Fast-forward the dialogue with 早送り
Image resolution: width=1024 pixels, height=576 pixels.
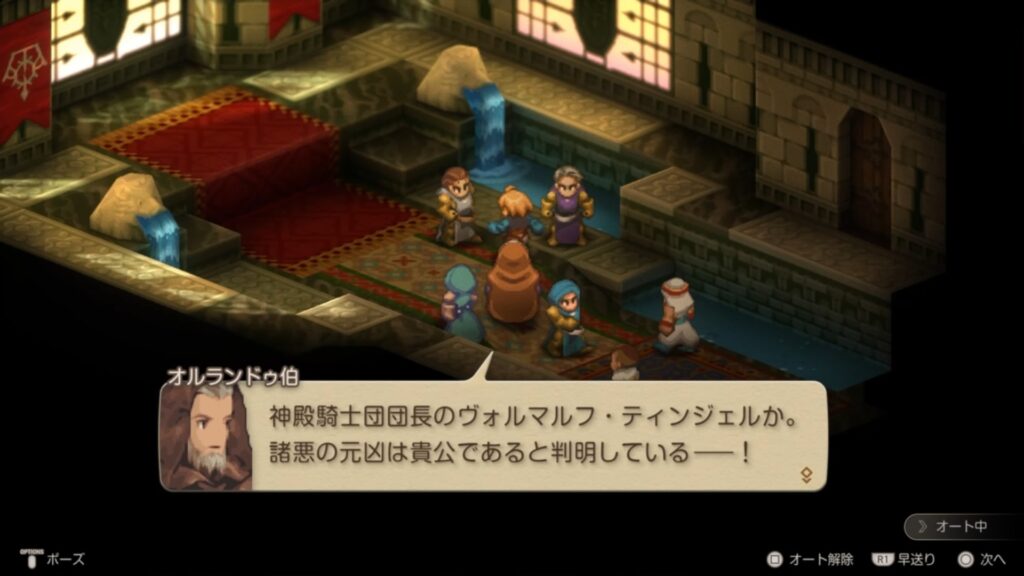905,559
